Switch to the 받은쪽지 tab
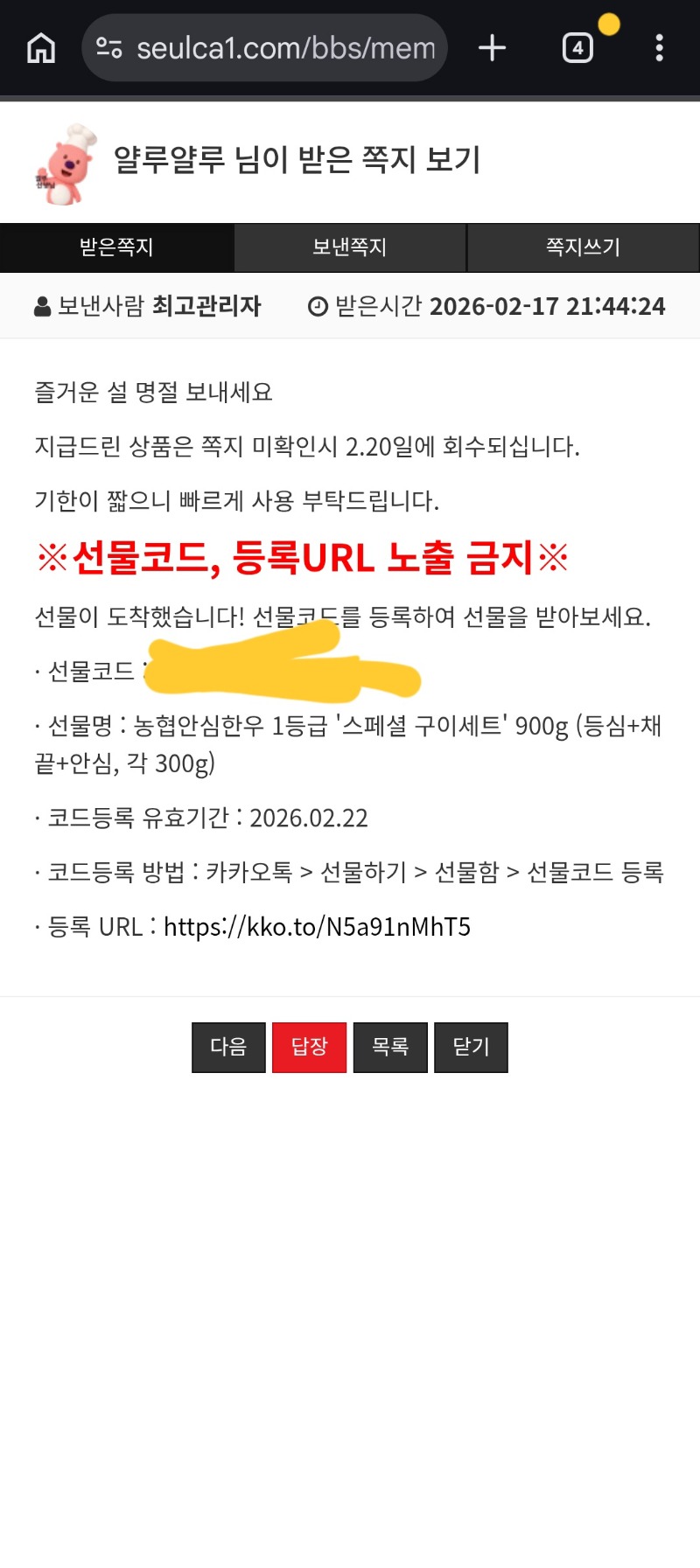Image resolution: width=700 pixels, height=1568 pixels. (116, 247)
